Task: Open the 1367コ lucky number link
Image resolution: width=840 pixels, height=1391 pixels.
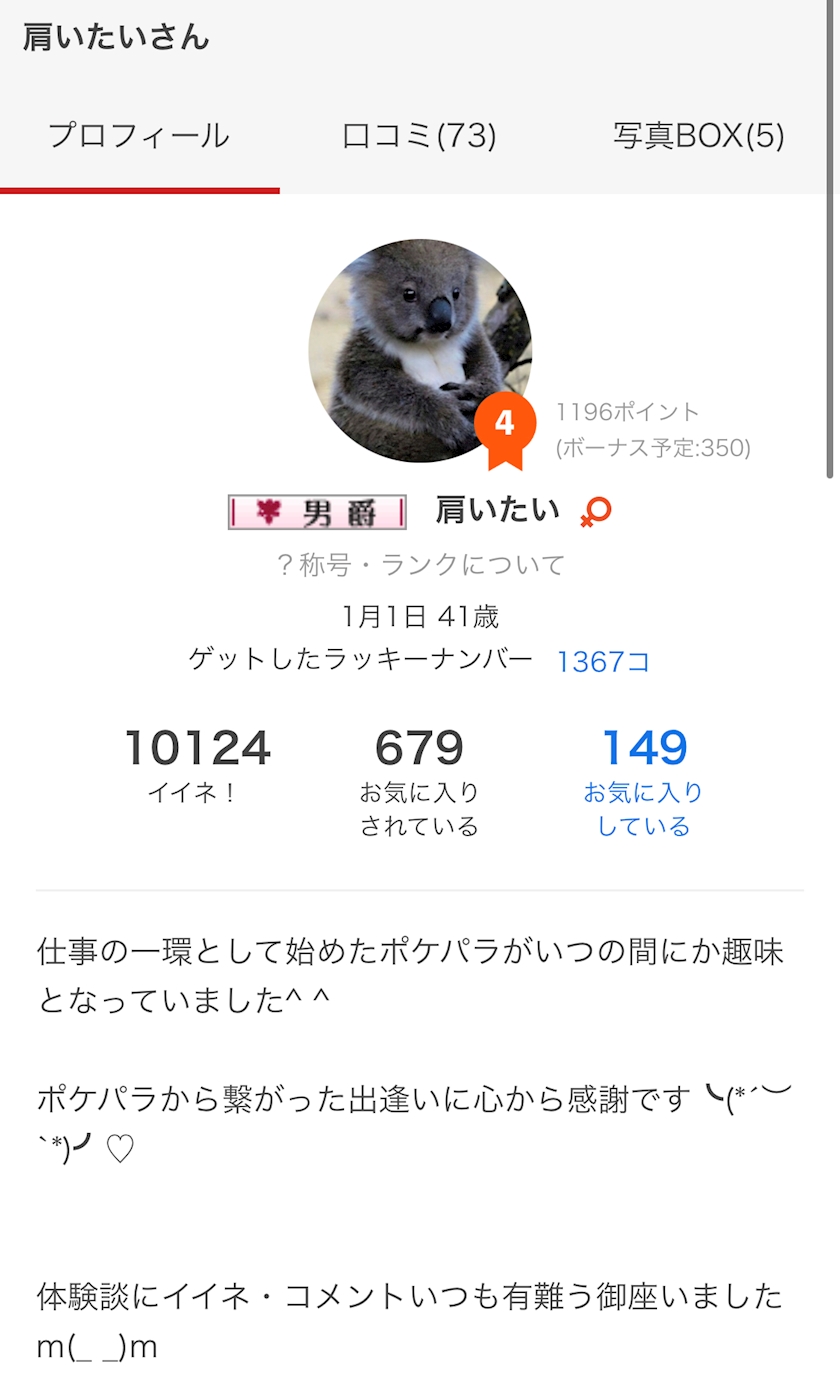Action: [603, 661]
